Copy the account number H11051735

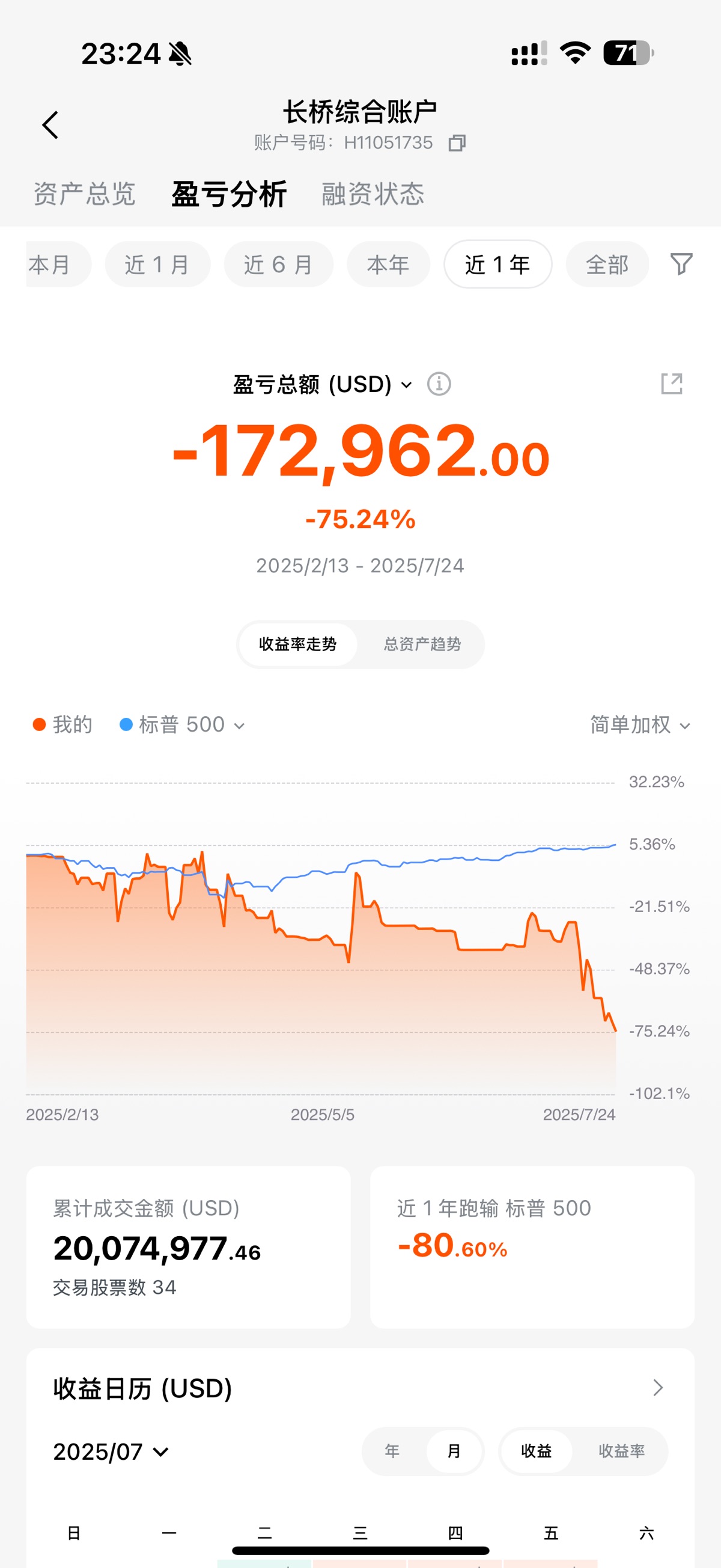tap(457, 143)
